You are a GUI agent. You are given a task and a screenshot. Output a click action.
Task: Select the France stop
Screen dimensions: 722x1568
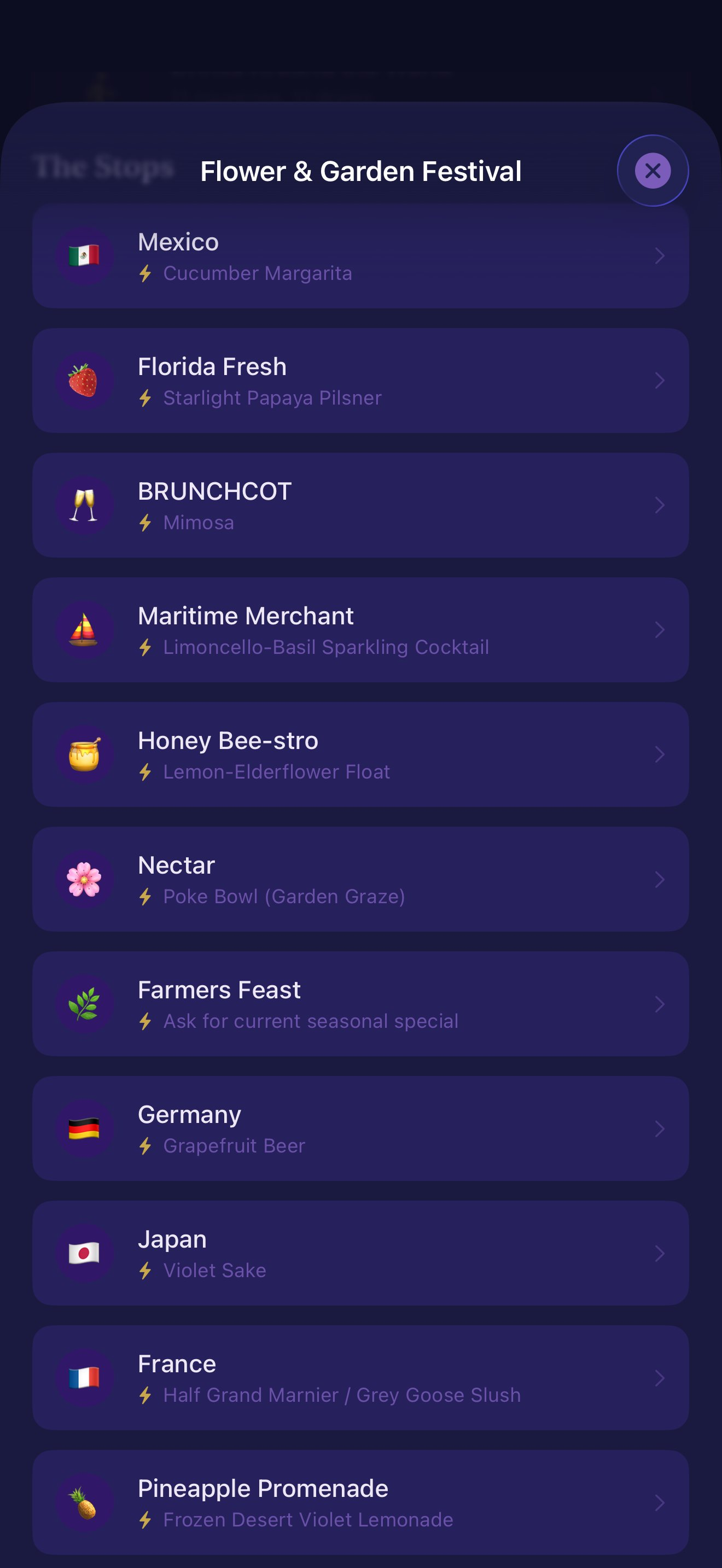pos(360,1378)
